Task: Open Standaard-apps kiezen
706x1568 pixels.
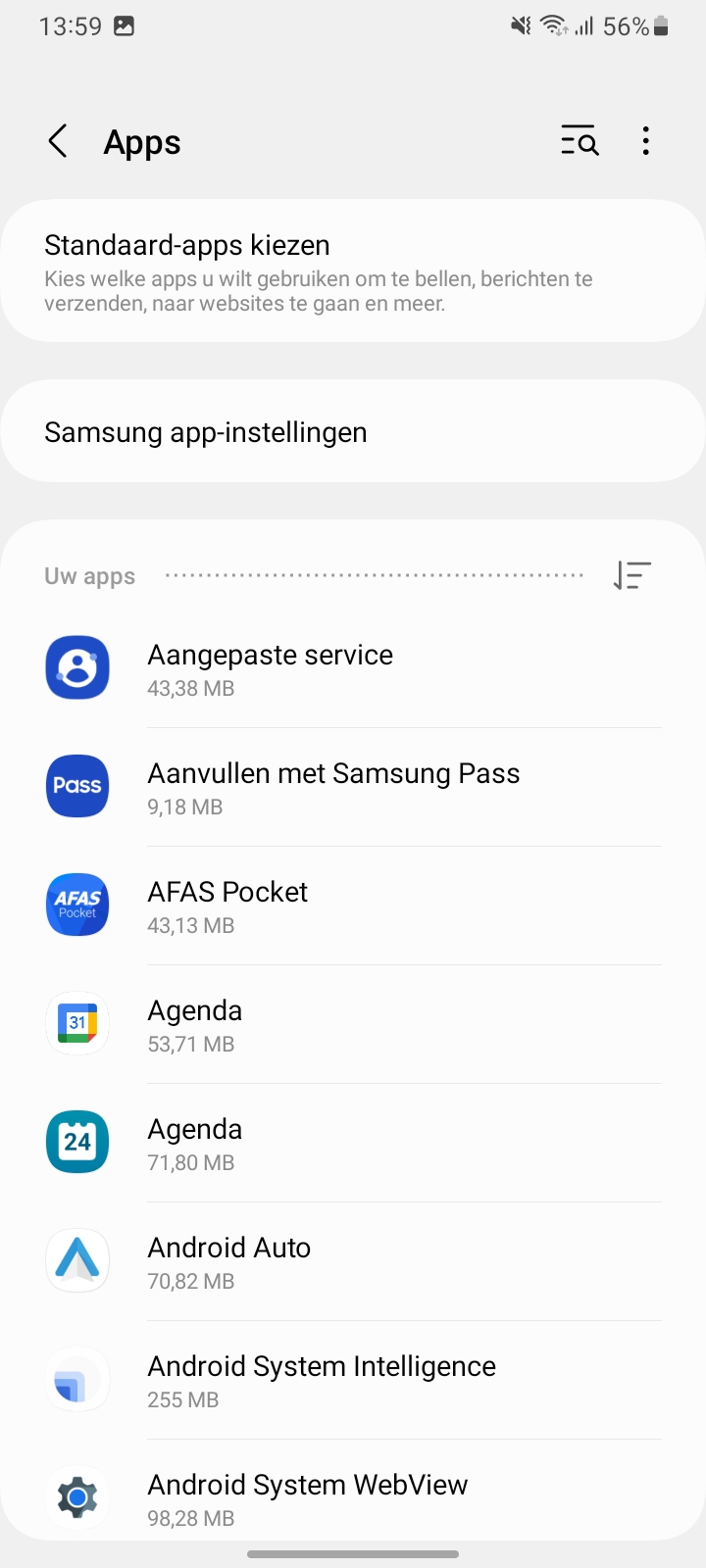Action: 353,271
